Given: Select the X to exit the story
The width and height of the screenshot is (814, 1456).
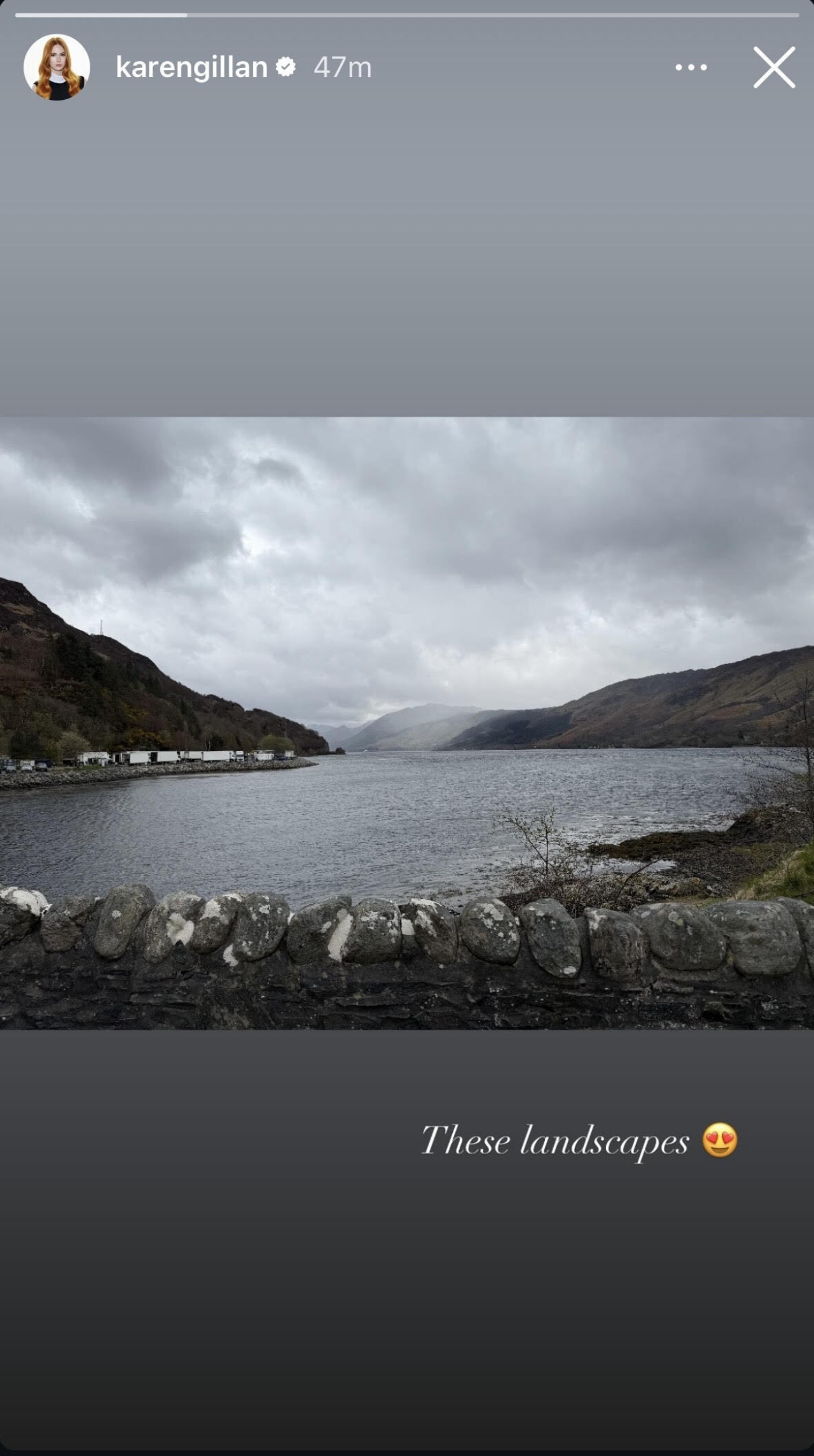Looking at the screenshot, I should click(x=773, y=67).
